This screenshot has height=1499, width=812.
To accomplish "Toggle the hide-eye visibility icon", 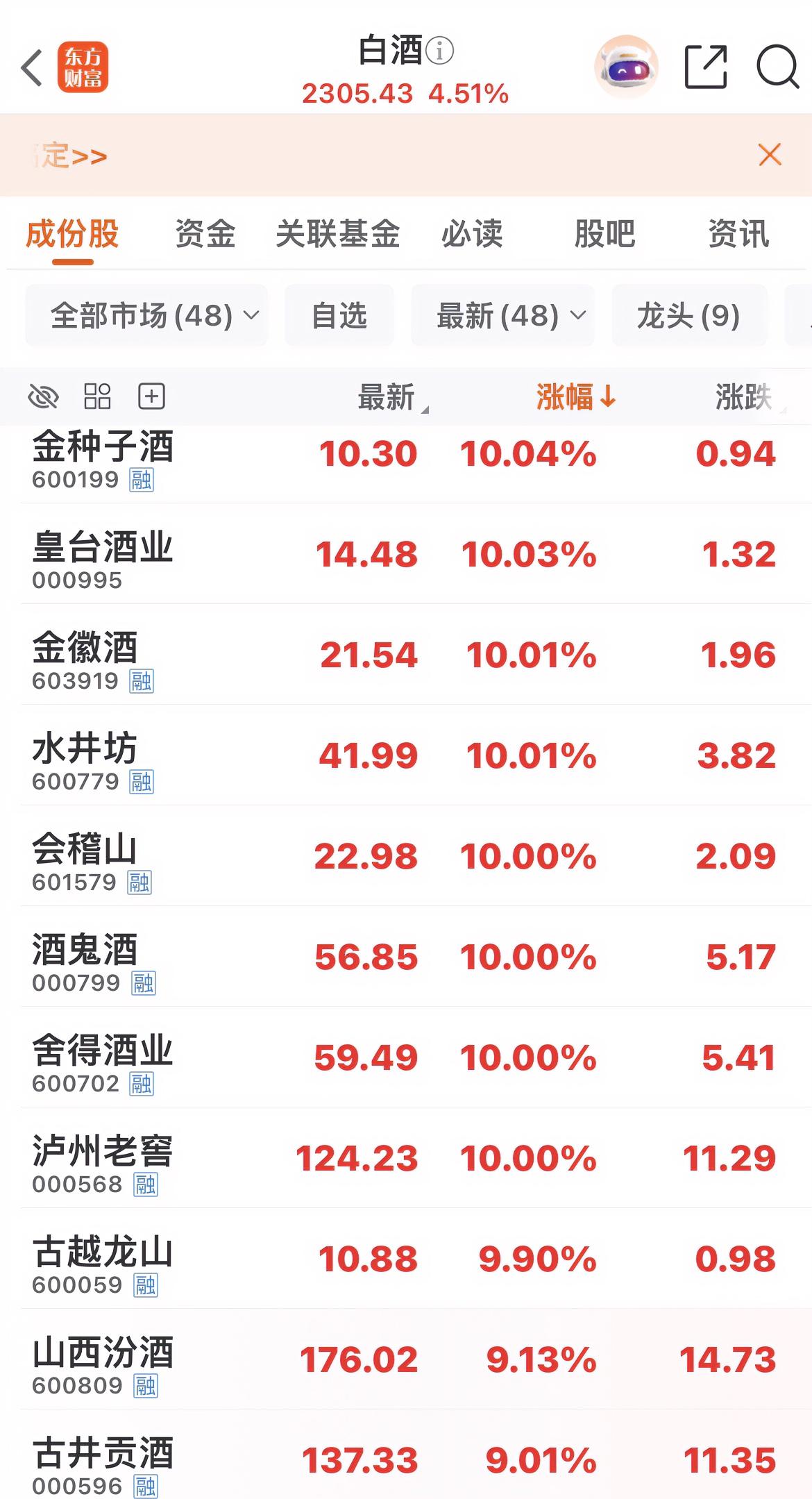I will 43,396.
